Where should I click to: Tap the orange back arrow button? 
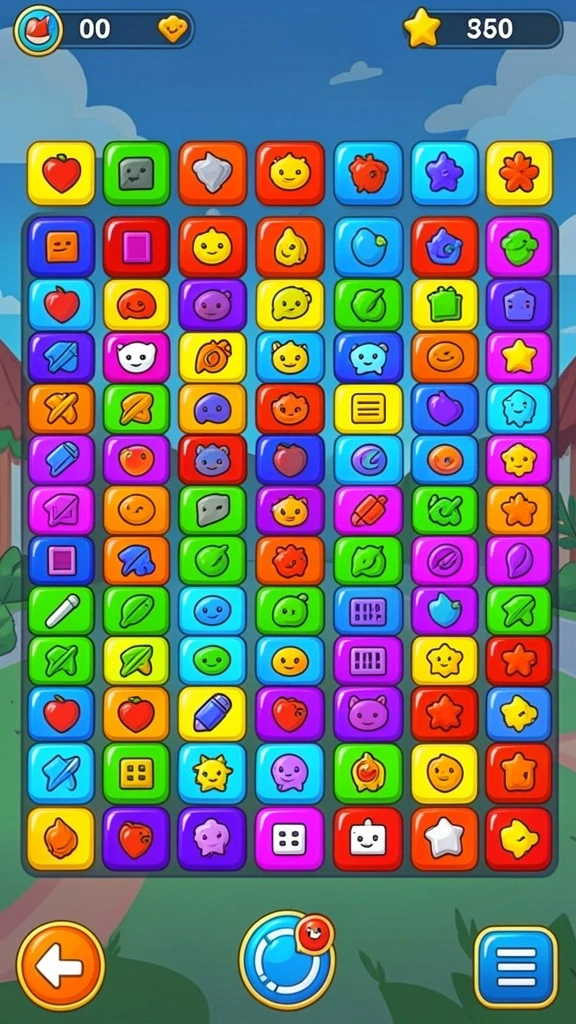60,965
